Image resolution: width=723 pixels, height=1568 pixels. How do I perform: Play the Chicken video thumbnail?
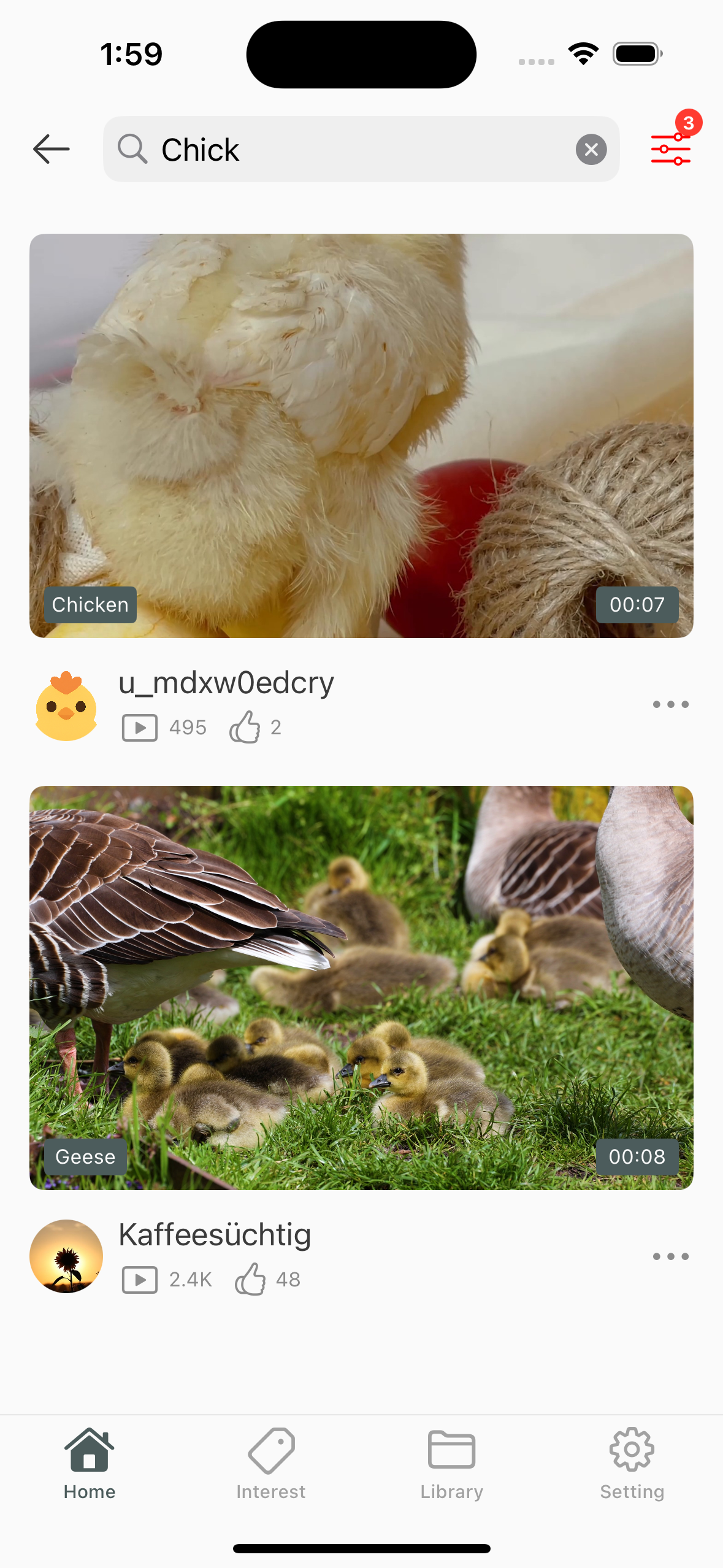coord(361,436)
